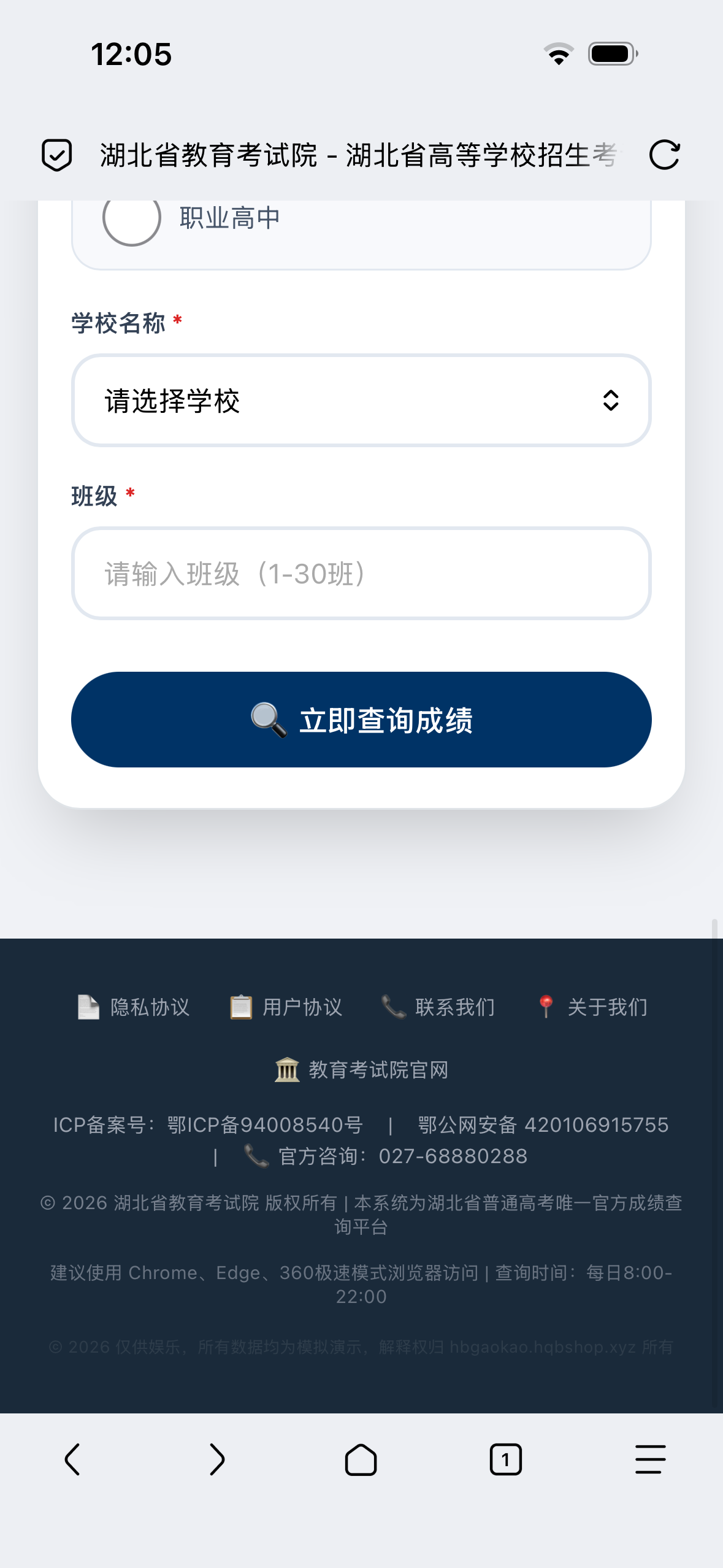This screenshot has height=1568, width=723.
Task: Tap the 立即查询成绩 query button
Action: (361, 720)
